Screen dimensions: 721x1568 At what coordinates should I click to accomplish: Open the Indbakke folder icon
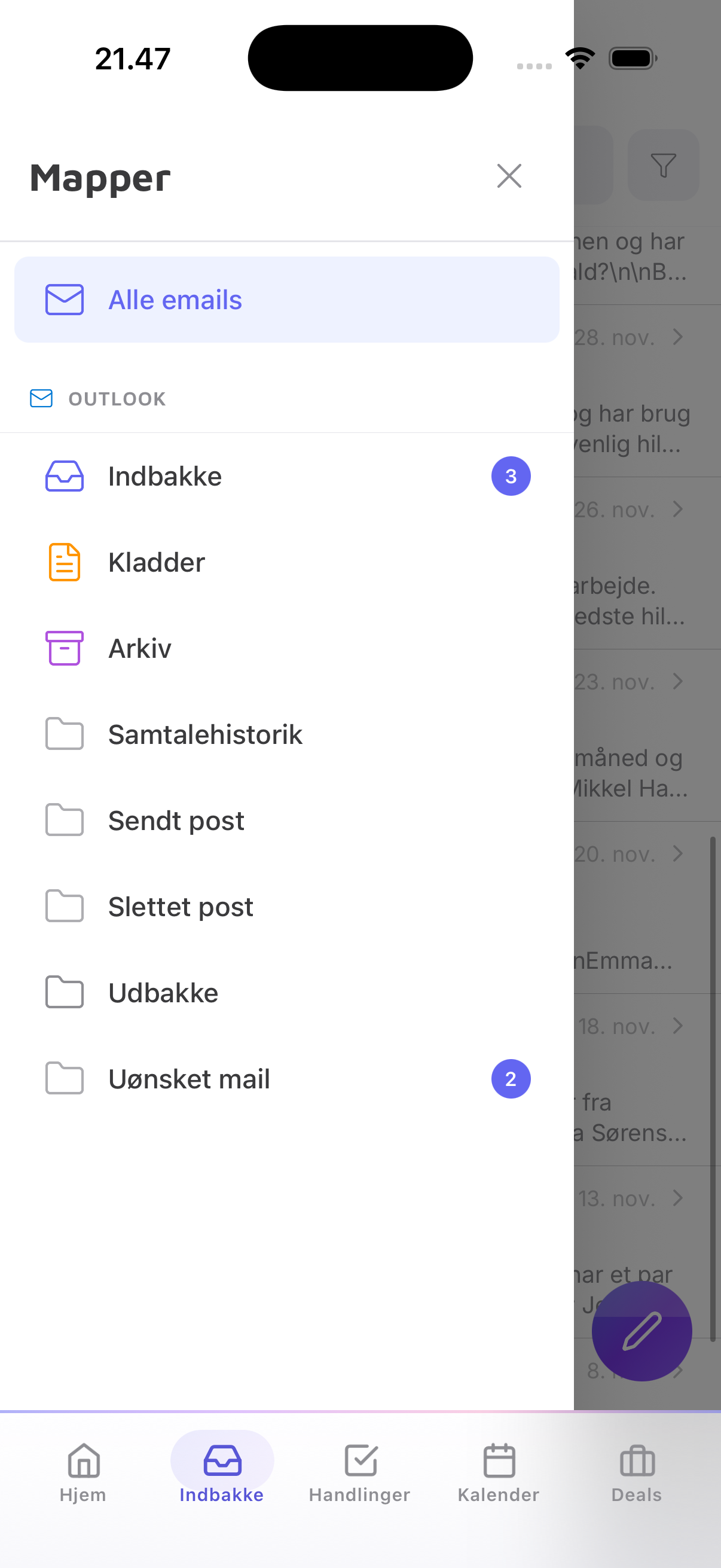coord(64,476)
